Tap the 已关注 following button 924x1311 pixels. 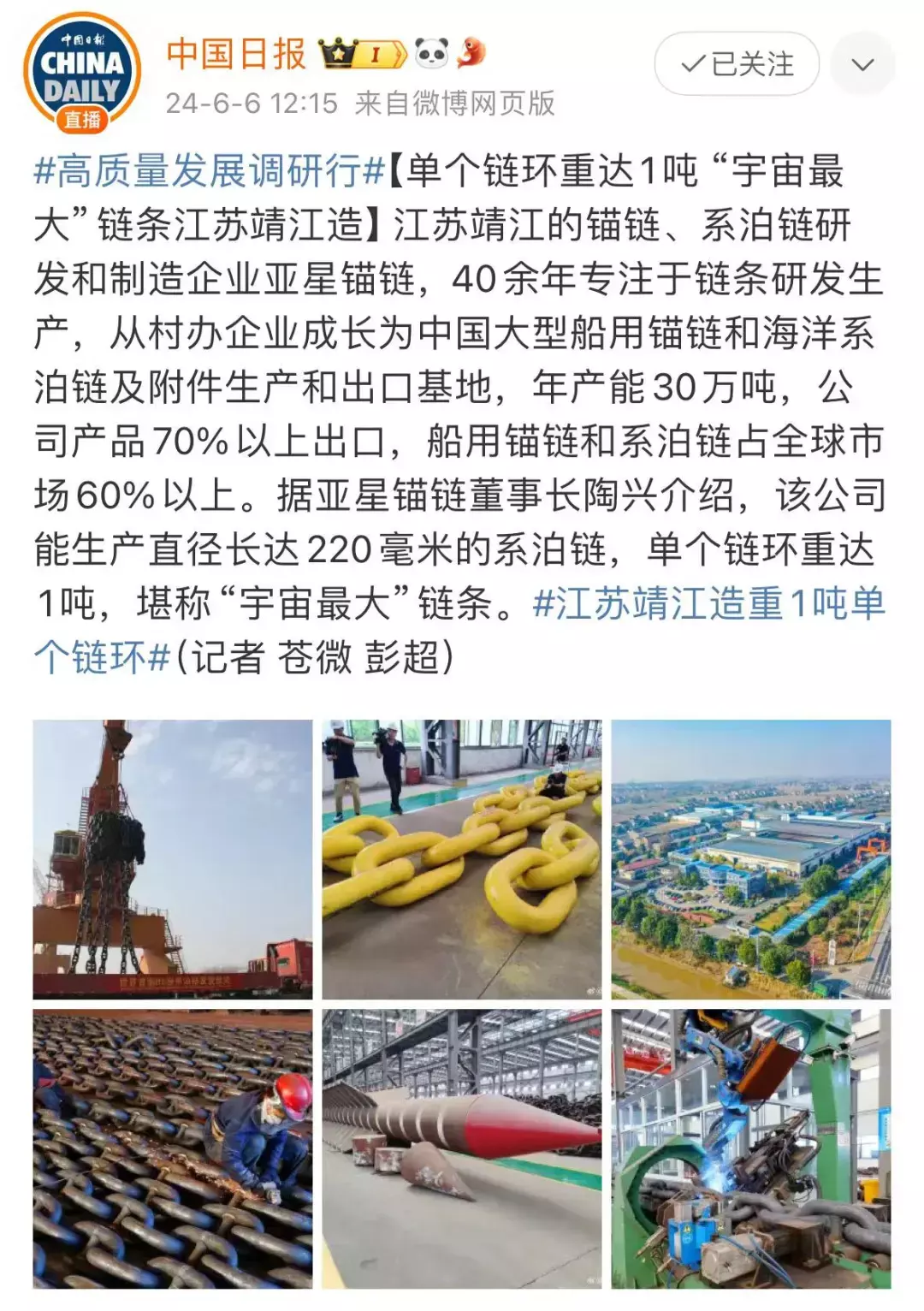pyautogui.click(x=737, y=64)
